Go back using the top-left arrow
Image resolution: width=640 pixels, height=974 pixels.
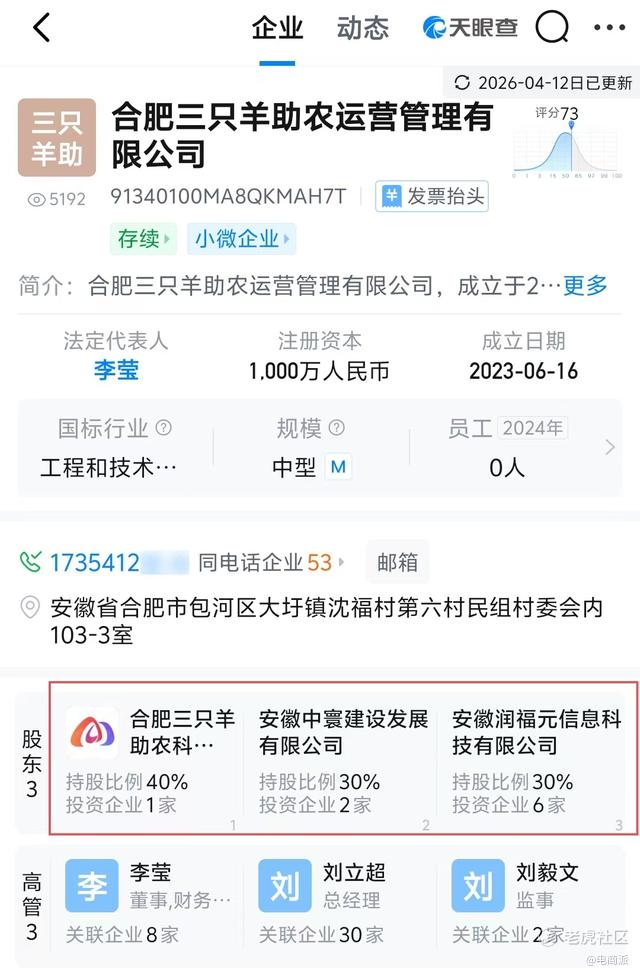pos(42,28)
